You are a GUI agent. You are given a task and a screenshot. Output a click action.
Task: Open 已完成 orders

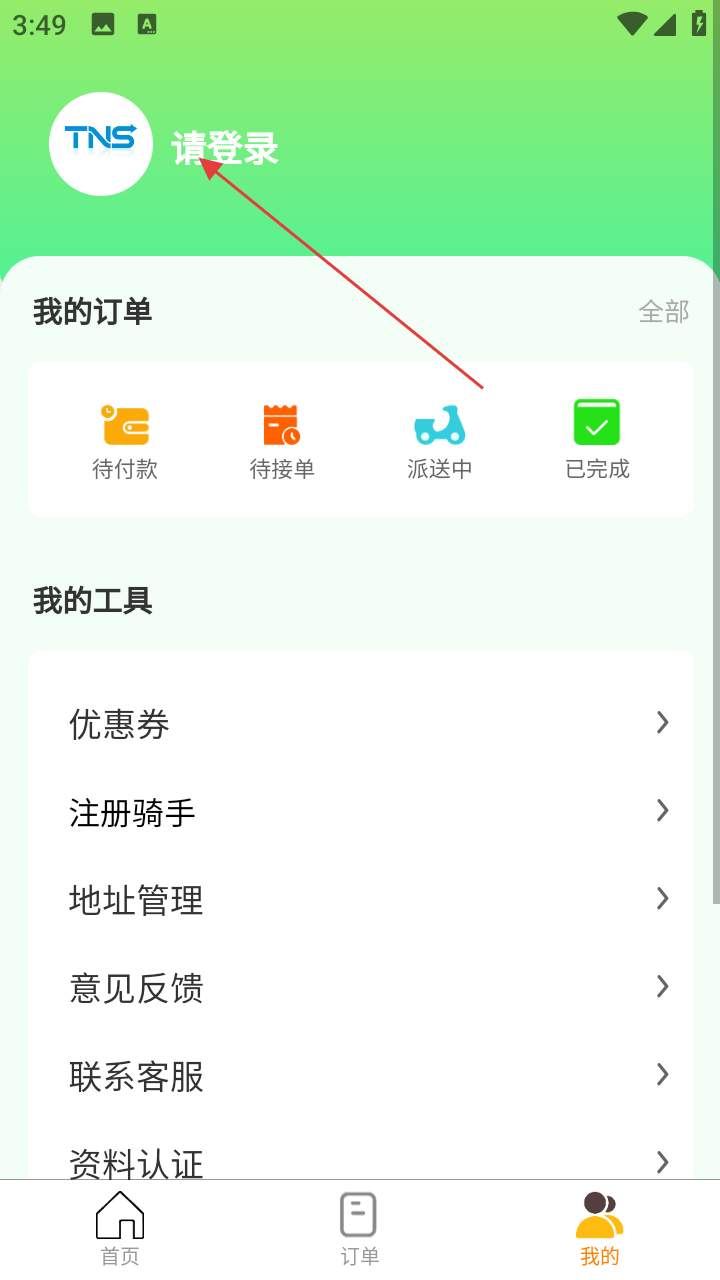tap(597, 440)
